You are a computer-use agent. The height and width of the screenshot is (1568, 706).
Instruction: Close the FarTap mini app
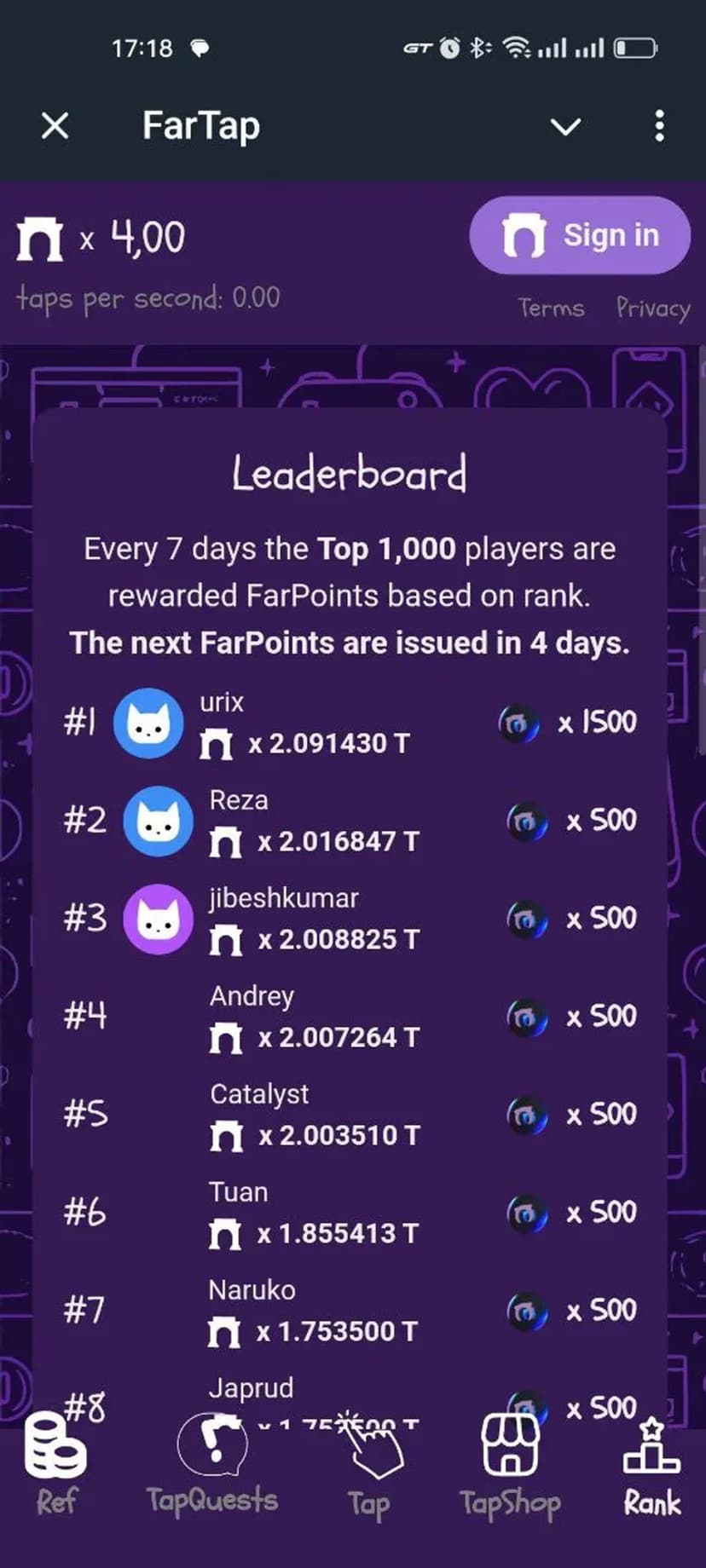coord(55,126)
